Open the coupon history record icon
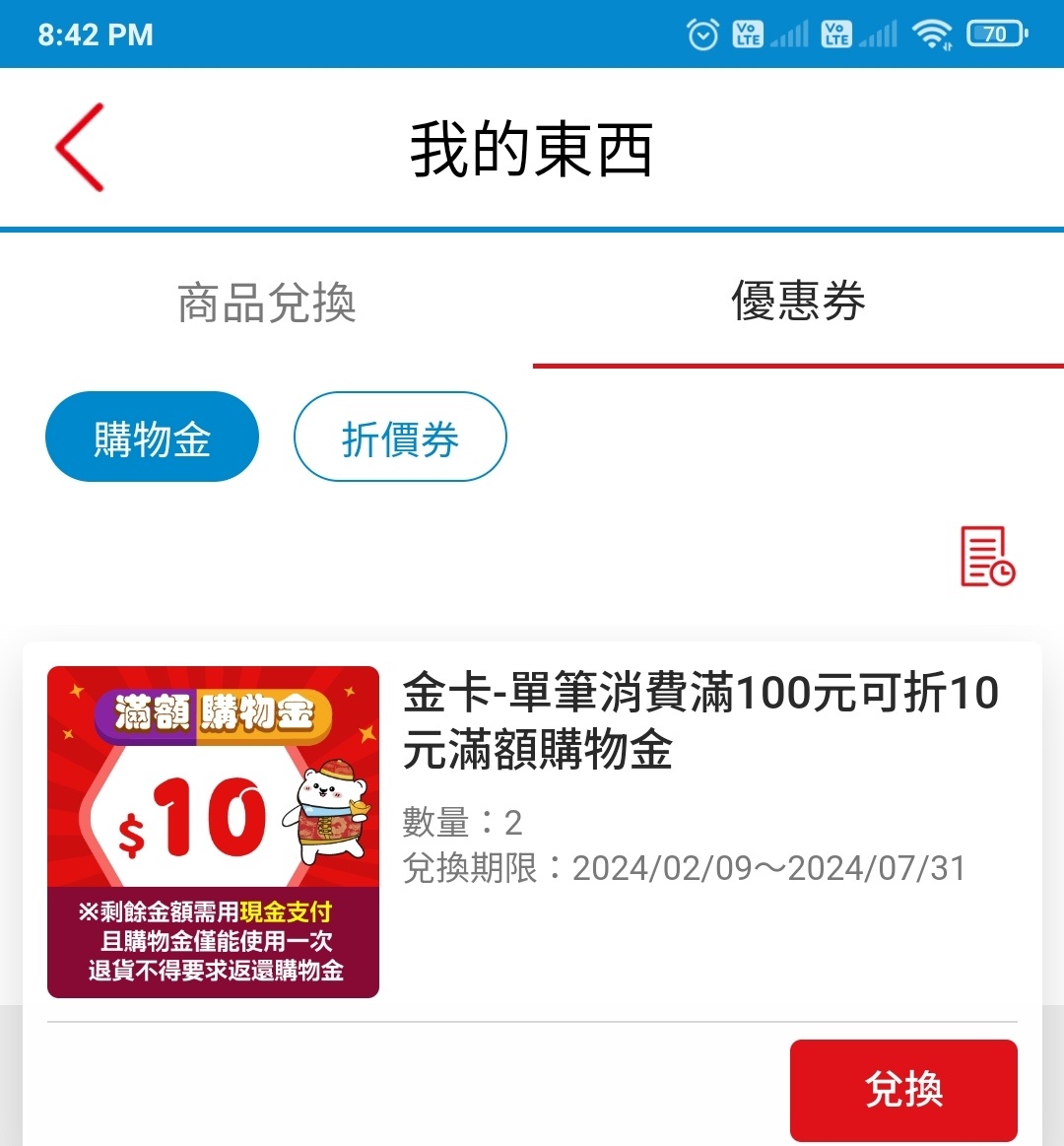Viewport: 1064px width, 1146px height. point(987,557)
